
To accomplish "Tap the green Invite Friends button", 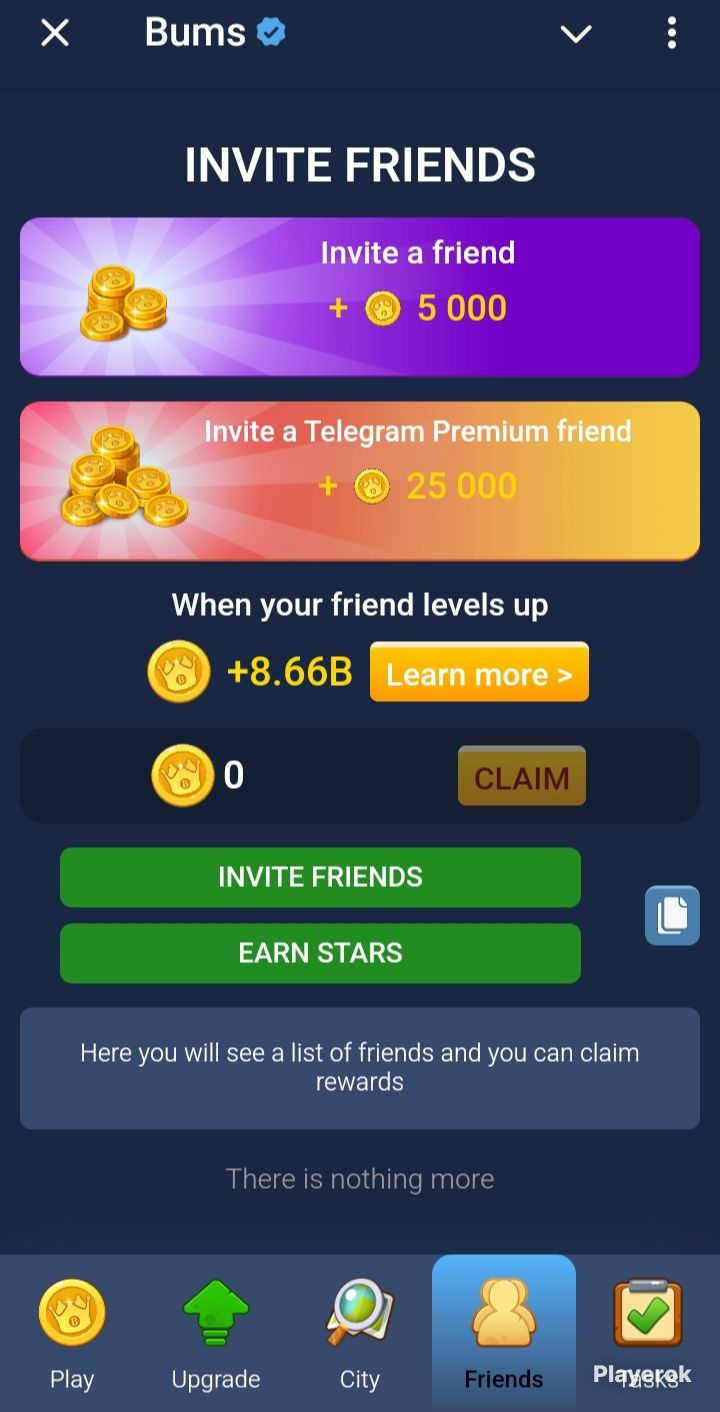I will pos(320,877).
